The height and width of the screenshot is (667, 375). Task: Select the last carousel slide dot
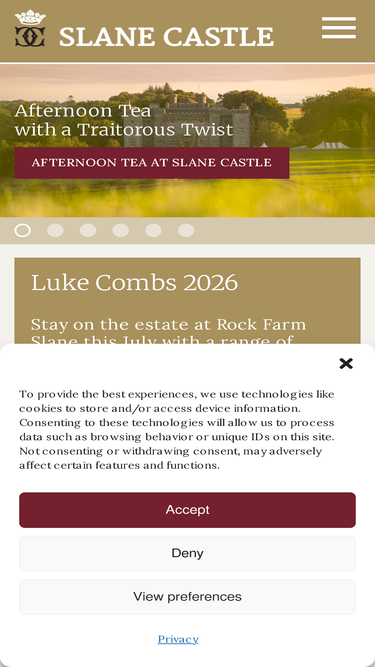(x=186, y=231)
